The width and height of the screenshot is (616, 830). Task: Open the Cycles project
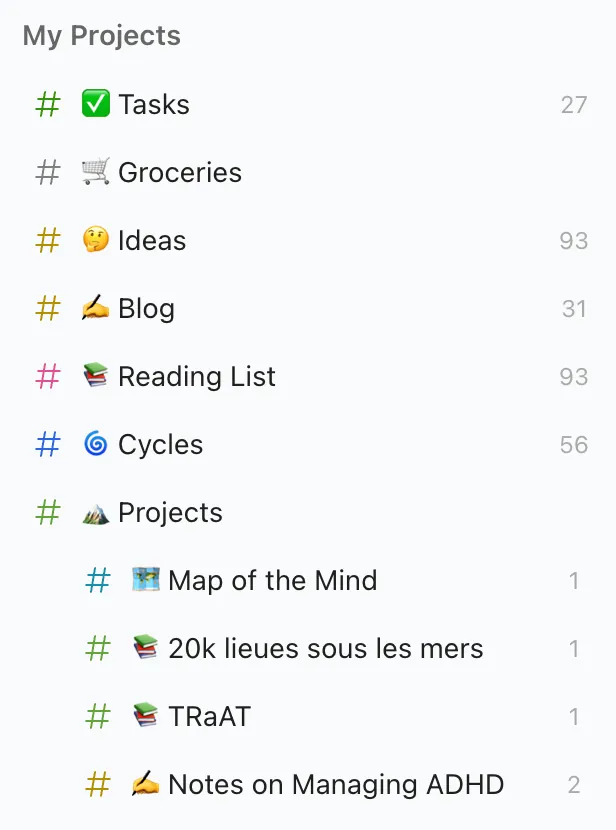pyautogui.click(x=160, y=445)
